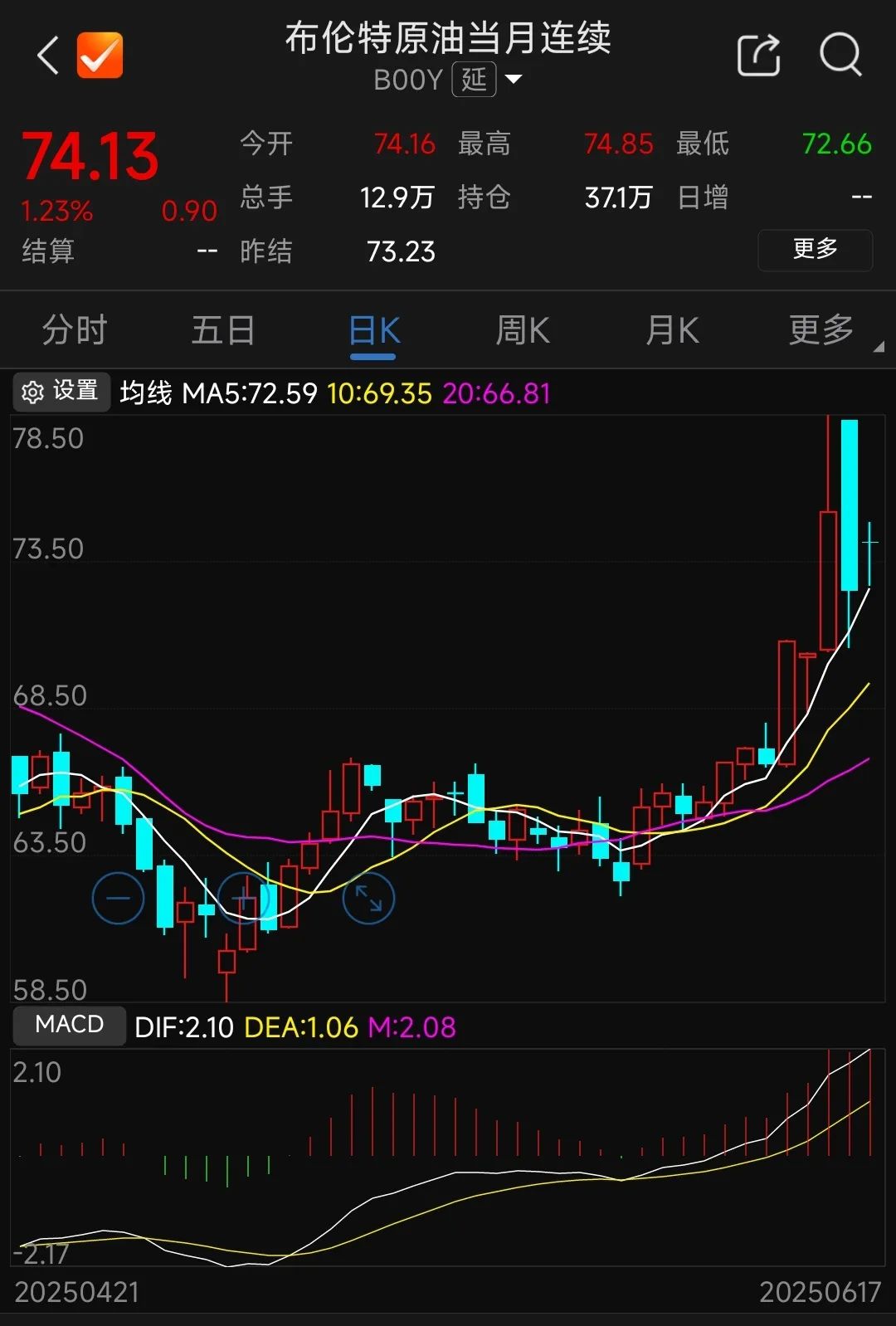
Task: Go back using the arrow icon
Action: click(48, 56)
